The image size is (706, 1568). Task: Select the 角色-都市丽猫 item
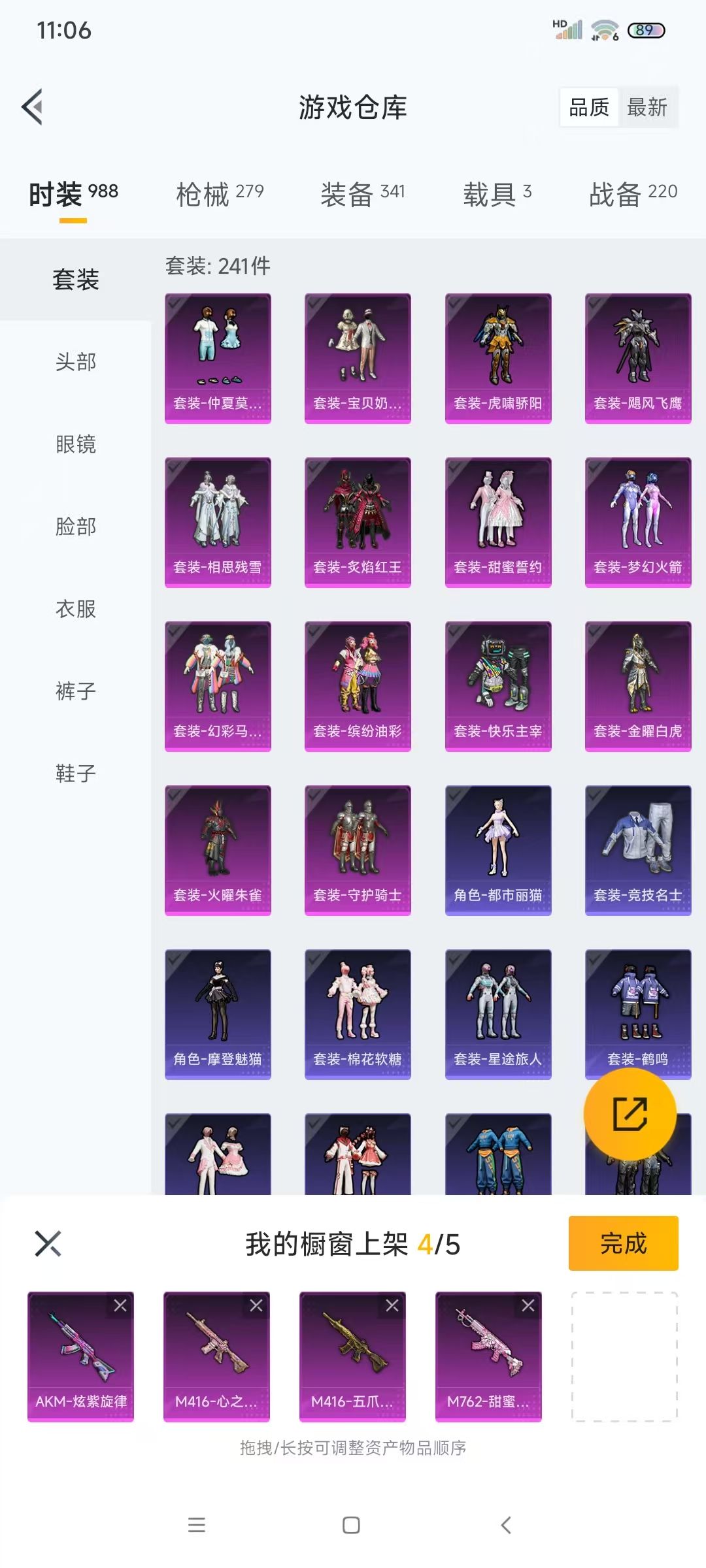pos(498,851)
